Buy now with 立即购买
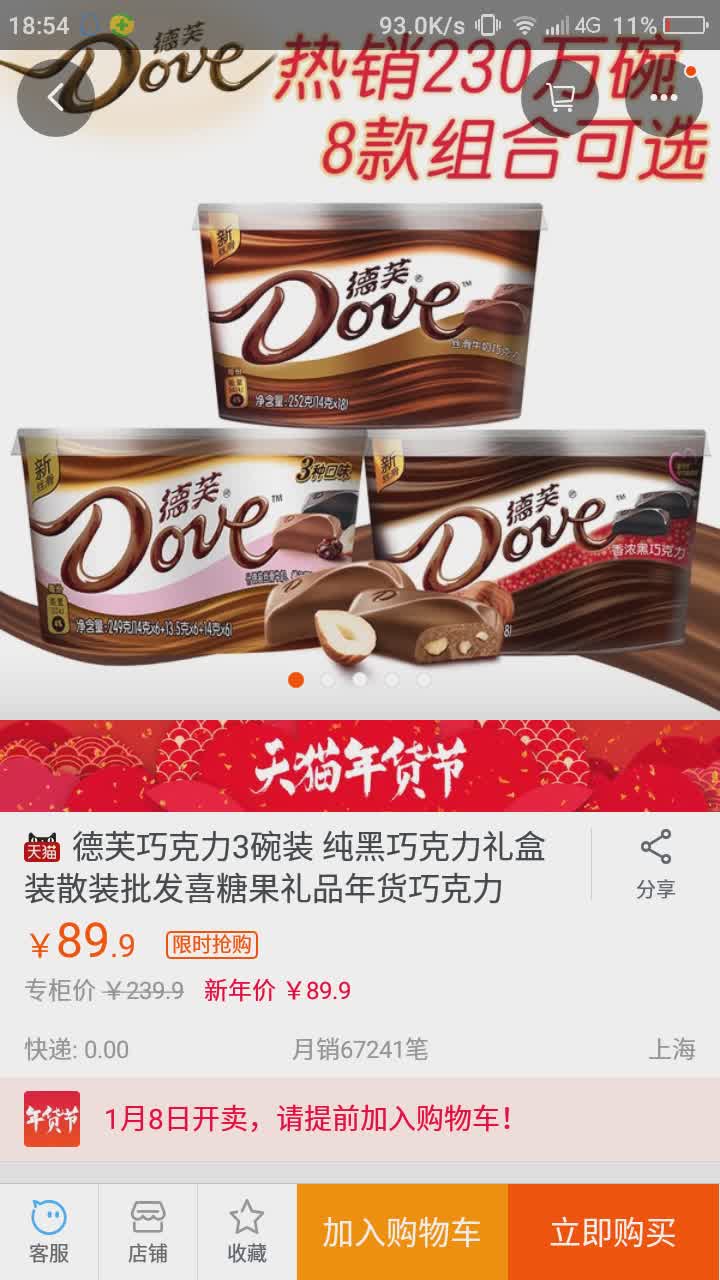The height and width of the screenshot is (1280, 720). [x=613, y=1232]
